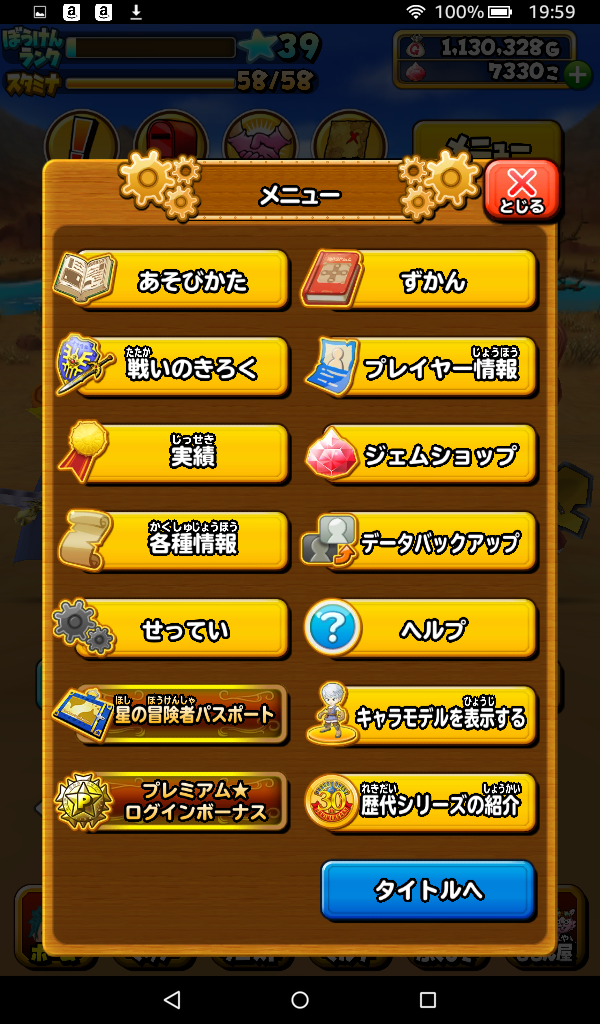Go to the Android home screen
This screenshot has width=600, height=1024.
(300, 999)
